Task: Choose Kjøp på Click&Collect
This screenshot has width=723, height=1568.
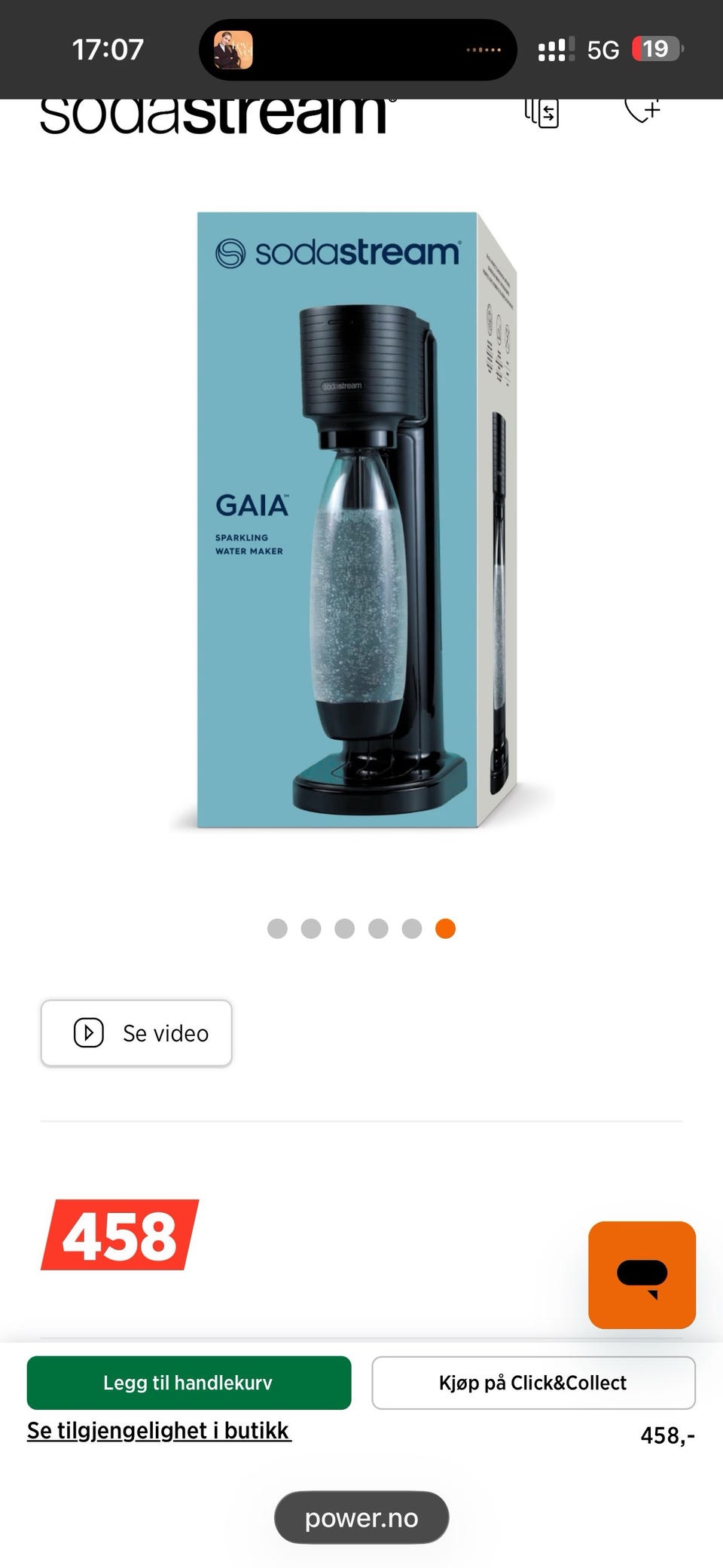Action: coord(533,1383)
